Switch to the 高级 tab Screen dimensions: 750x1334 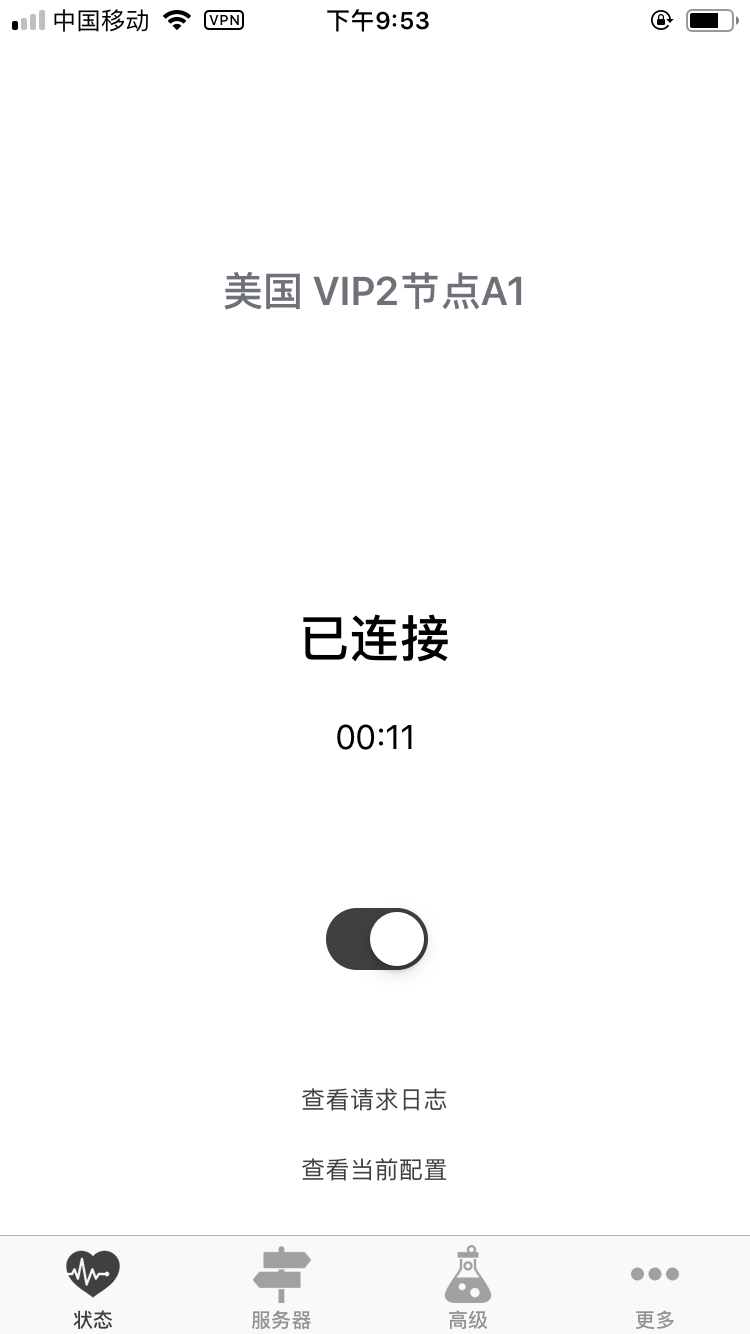click(x=468, y=1288)
